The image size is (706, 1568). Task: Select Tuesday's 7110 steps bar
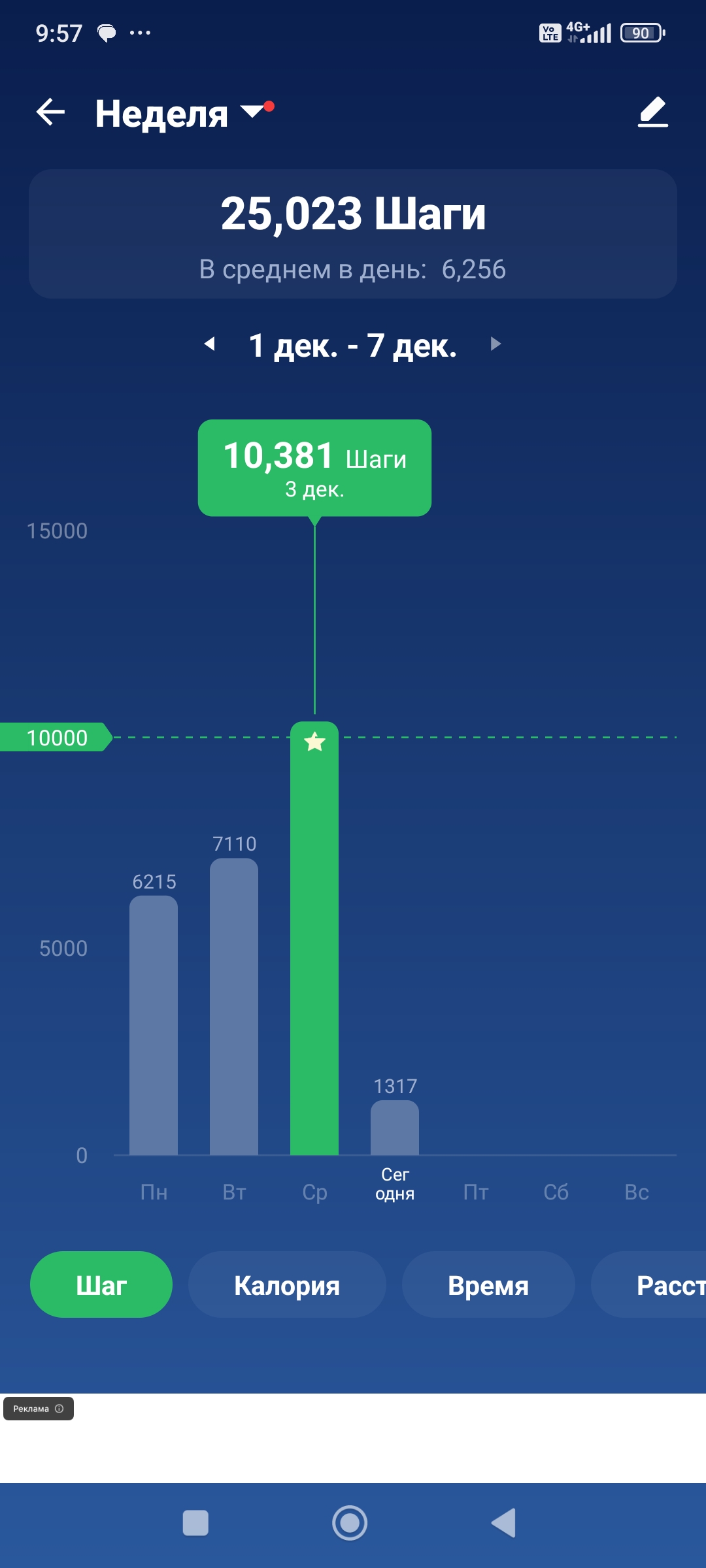tap(234, 1006)
